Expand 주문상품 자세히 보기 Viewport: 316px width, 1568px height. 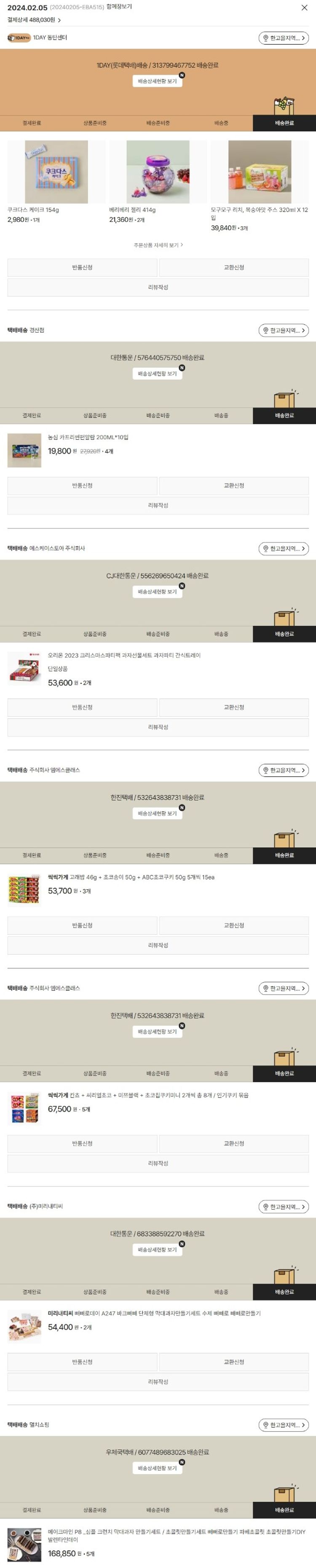(158, 245)
